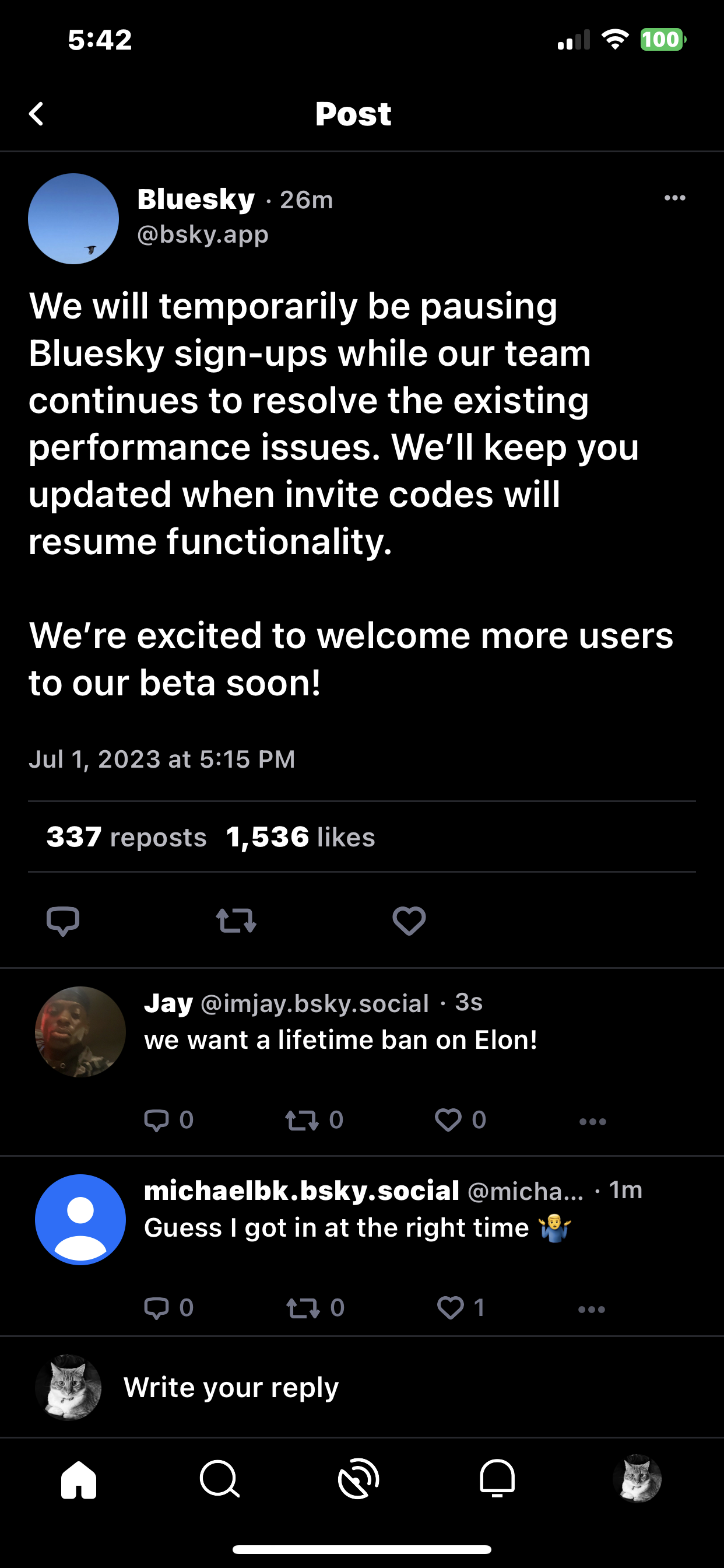Reply to the Bluesky post
The width and height of the screenshot is (724, 1568).
[x=64, y=921]
